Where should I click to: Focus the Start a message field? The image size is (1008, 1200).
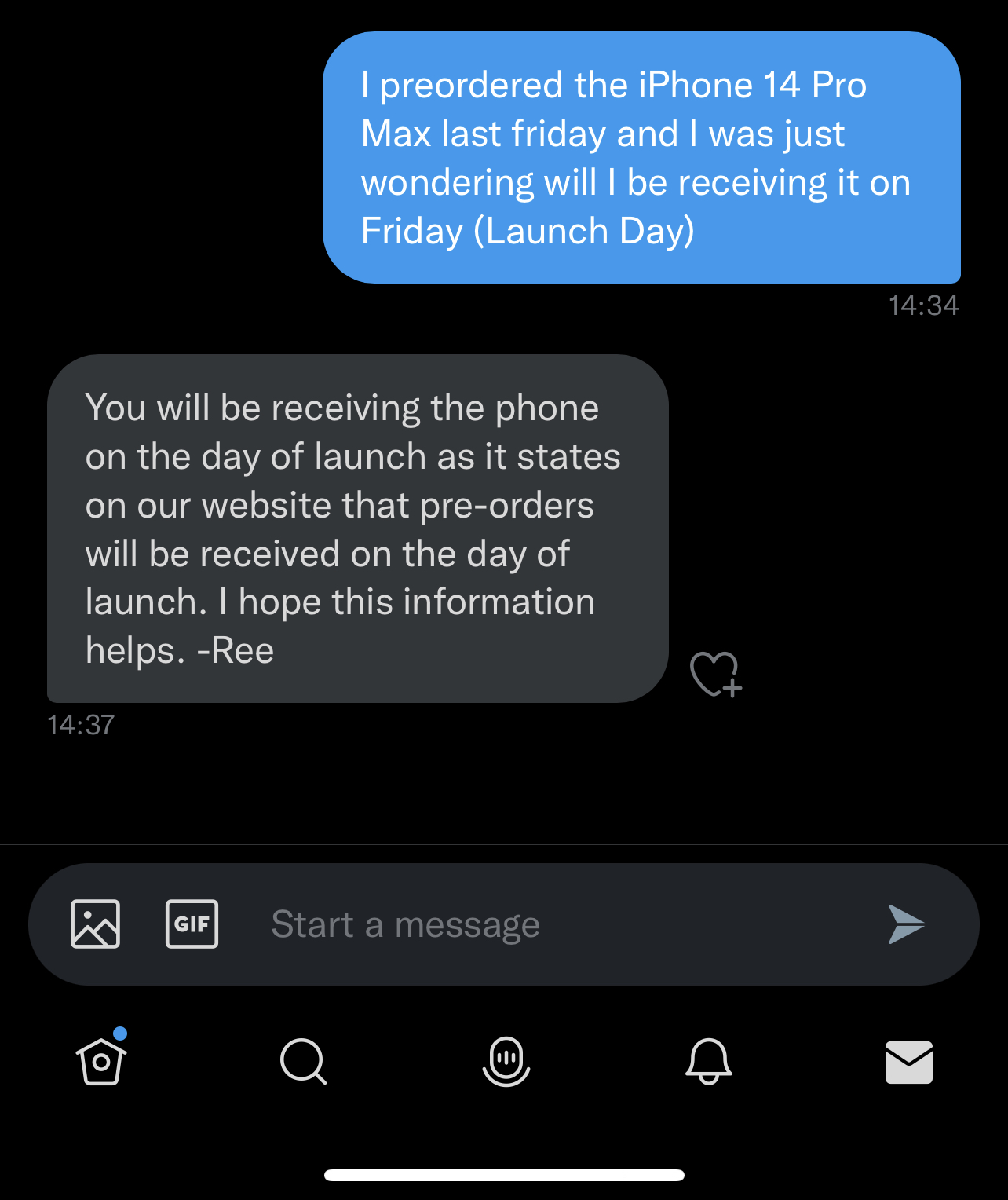550,924
